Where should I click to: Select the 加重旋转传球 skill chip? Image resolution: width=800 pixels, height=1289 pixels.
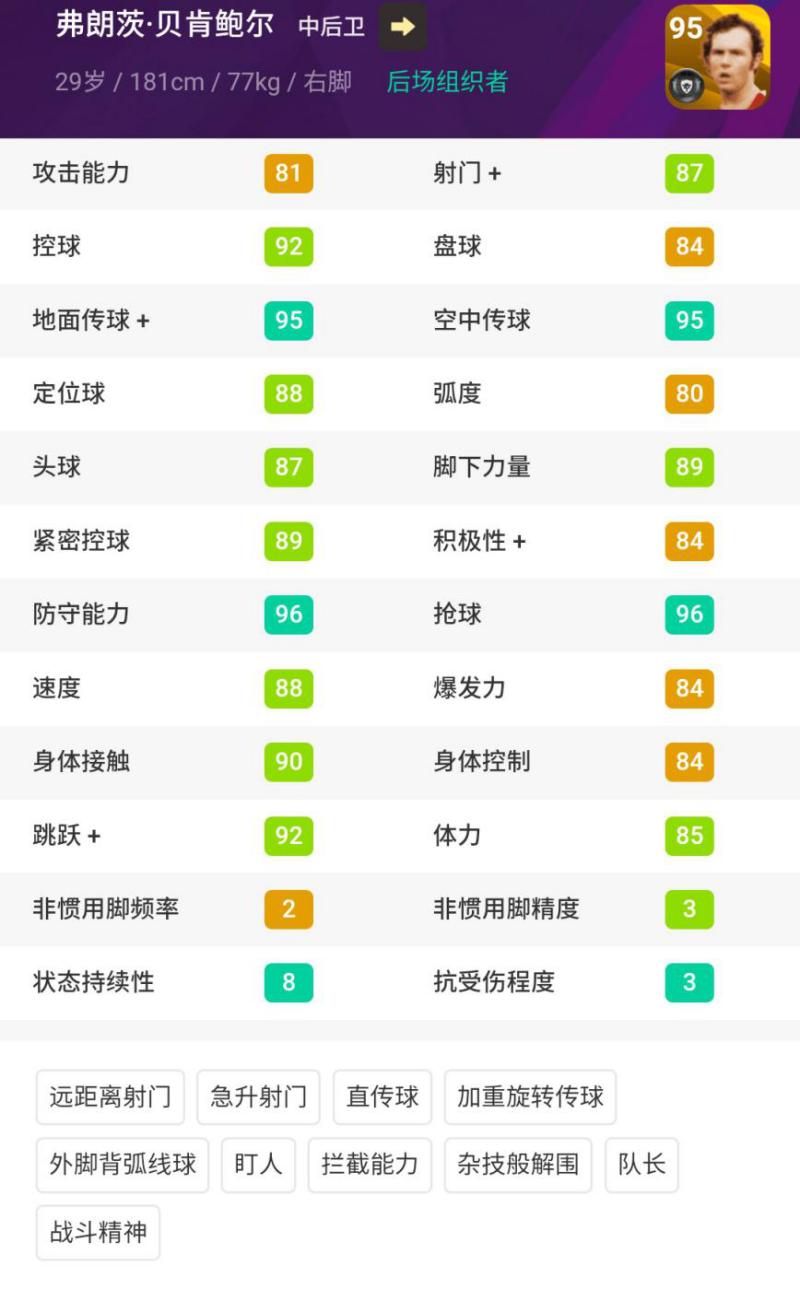click(x=530, y=1097)
